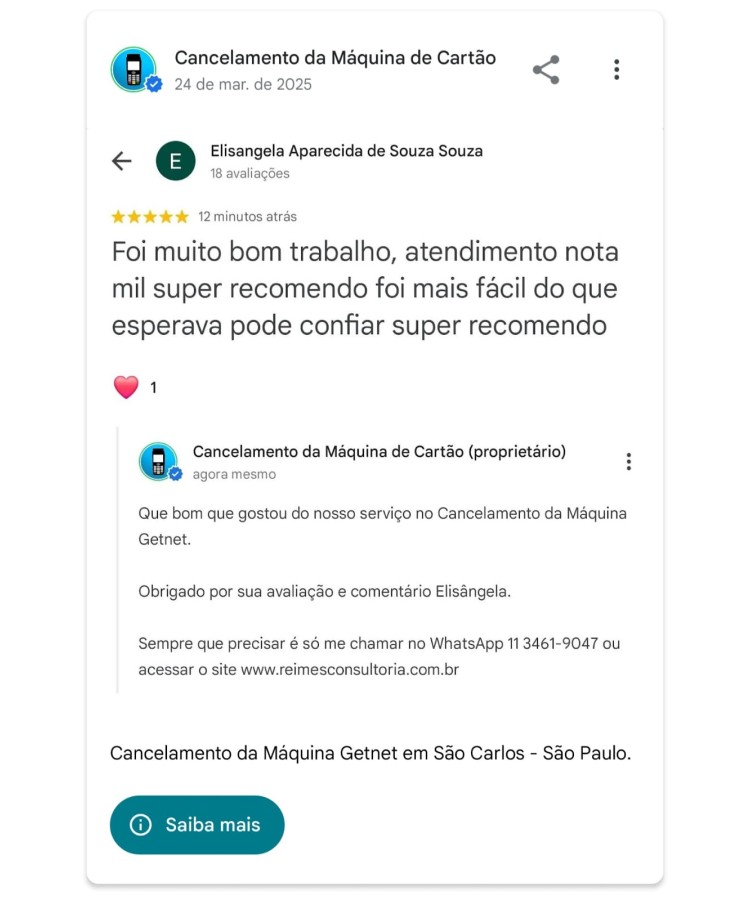
Task: Open the three-dot menu next to share
Action: coord(617,70)
